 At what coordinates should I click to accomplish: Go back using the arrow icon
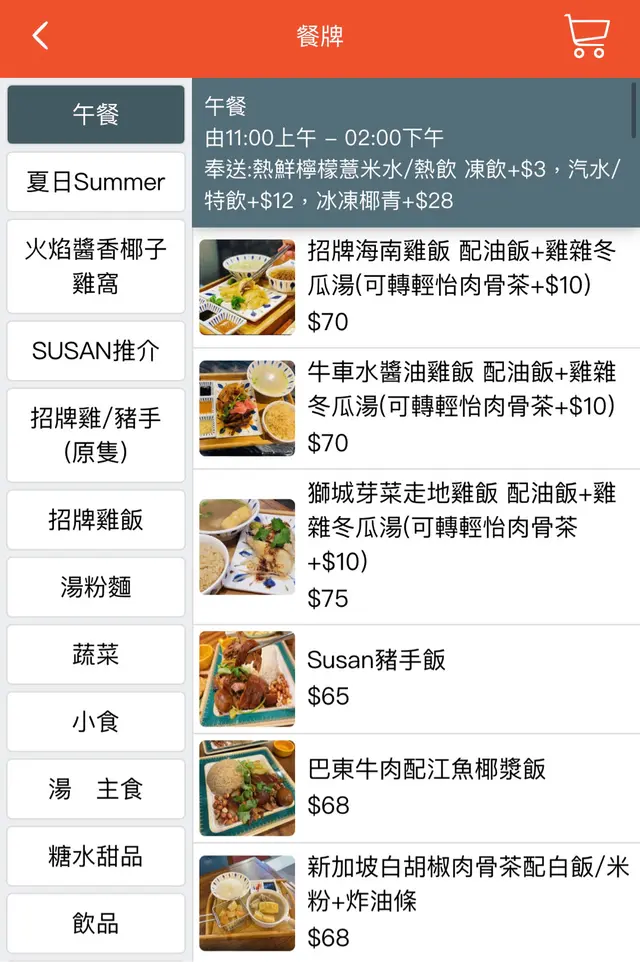click(40, 37)
